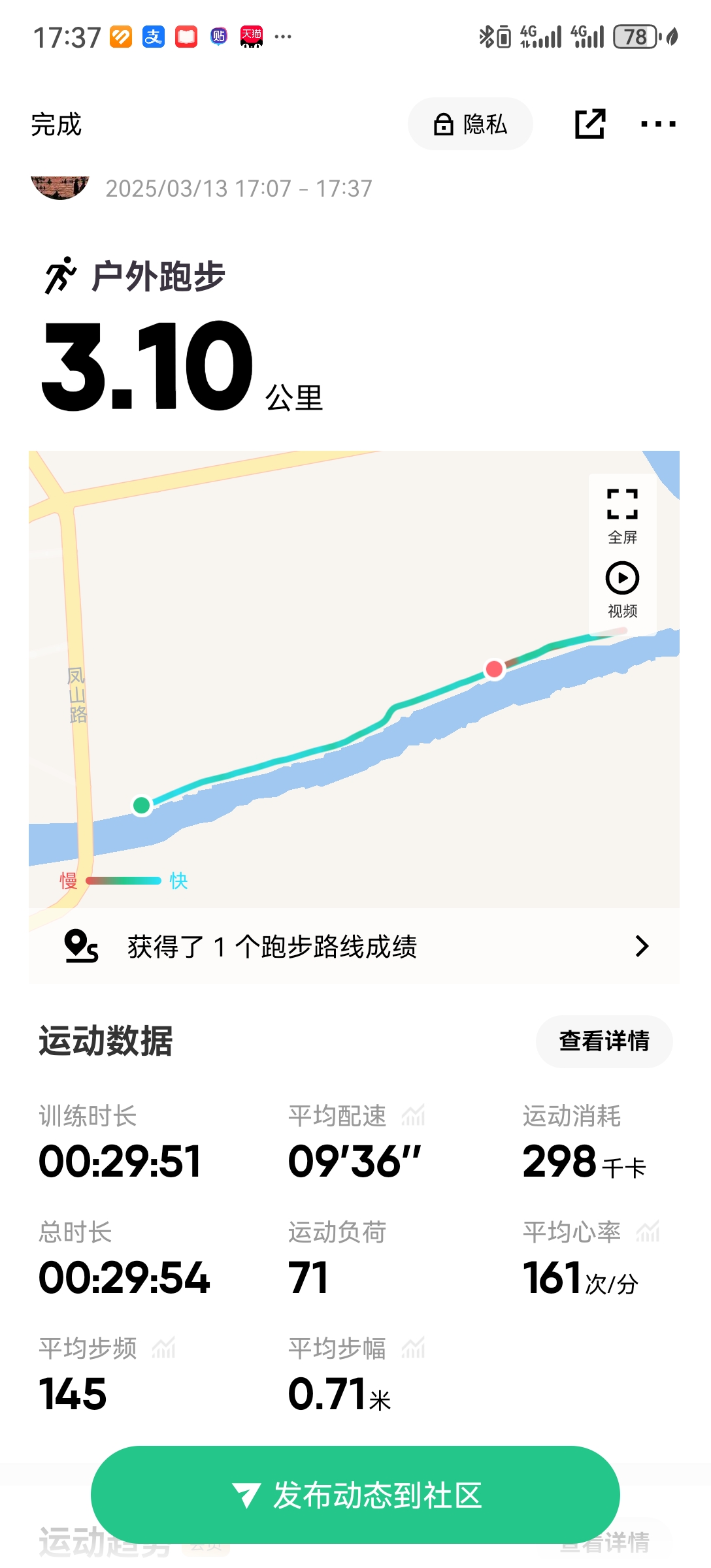
Task: Share this run record
Action: [x=589, y=124]
